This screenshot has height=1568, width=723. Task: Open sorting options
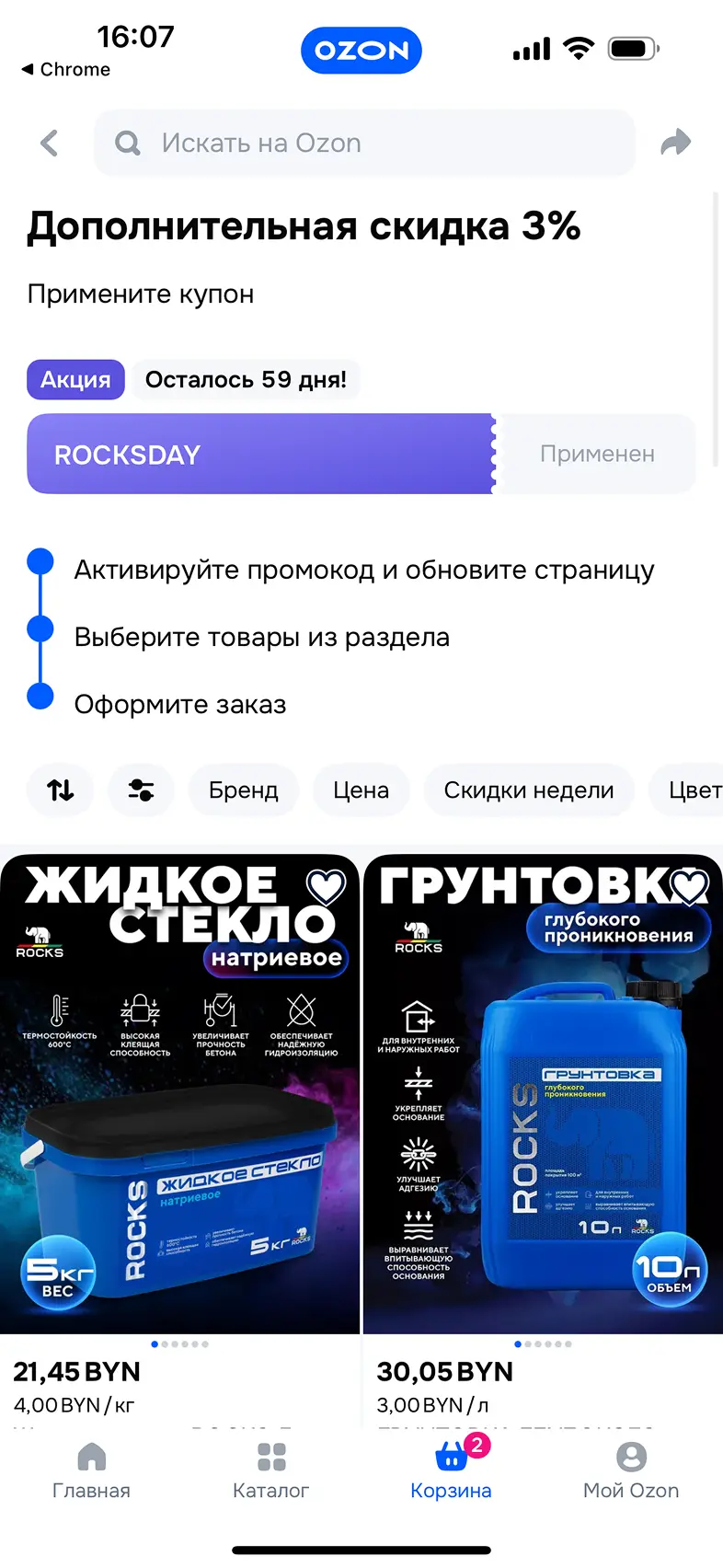click(61, 790)
